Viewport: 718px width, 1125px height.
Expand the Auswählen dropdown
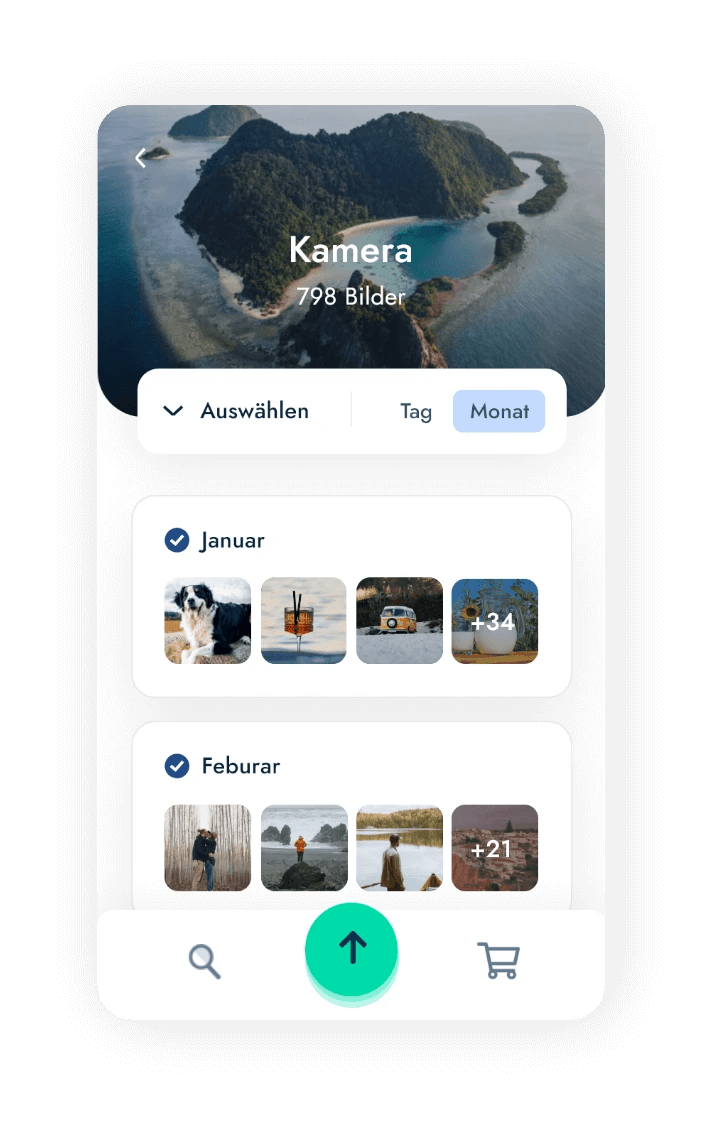tap(236, 411)
